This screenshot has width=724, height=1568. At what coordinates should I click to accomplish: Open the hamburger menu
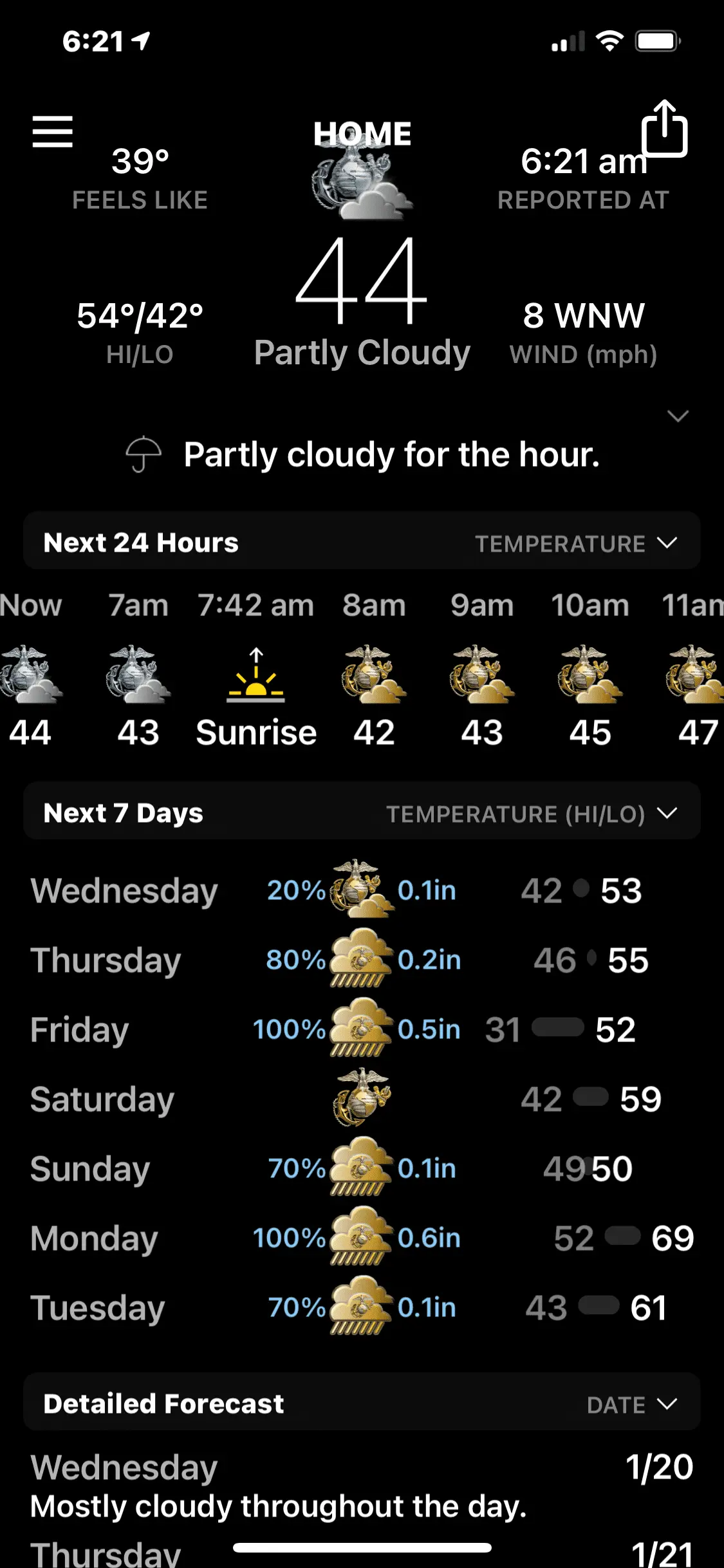(x=53, y=132)
